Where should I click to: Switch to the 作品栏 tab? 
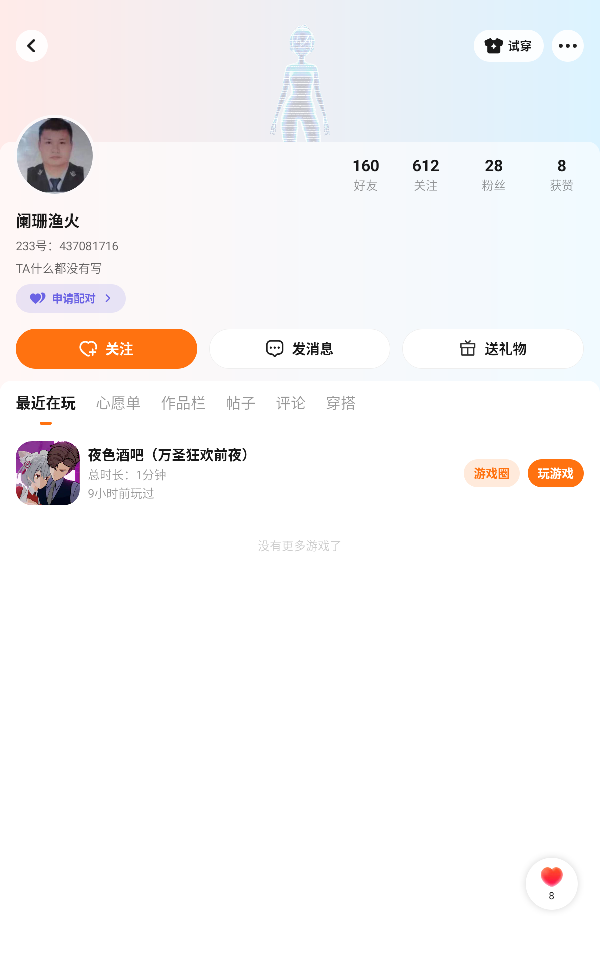click(x=183, y=403)
